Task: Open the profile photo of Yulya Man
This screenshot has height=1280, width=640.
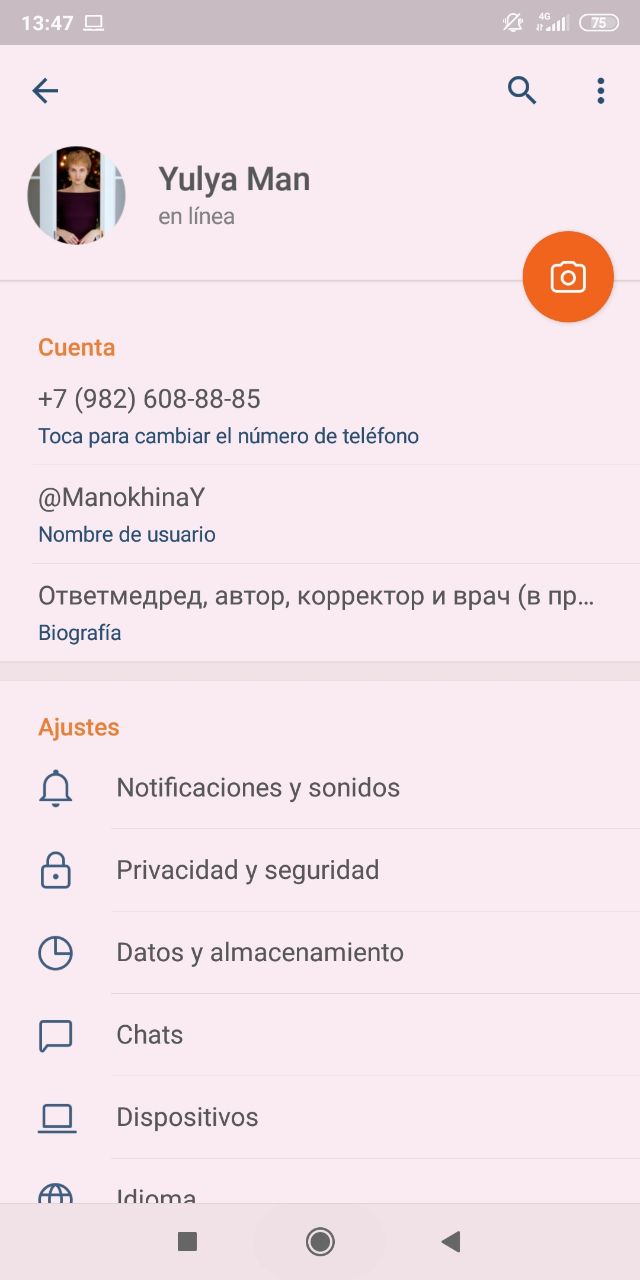Action: pos(76,196)
